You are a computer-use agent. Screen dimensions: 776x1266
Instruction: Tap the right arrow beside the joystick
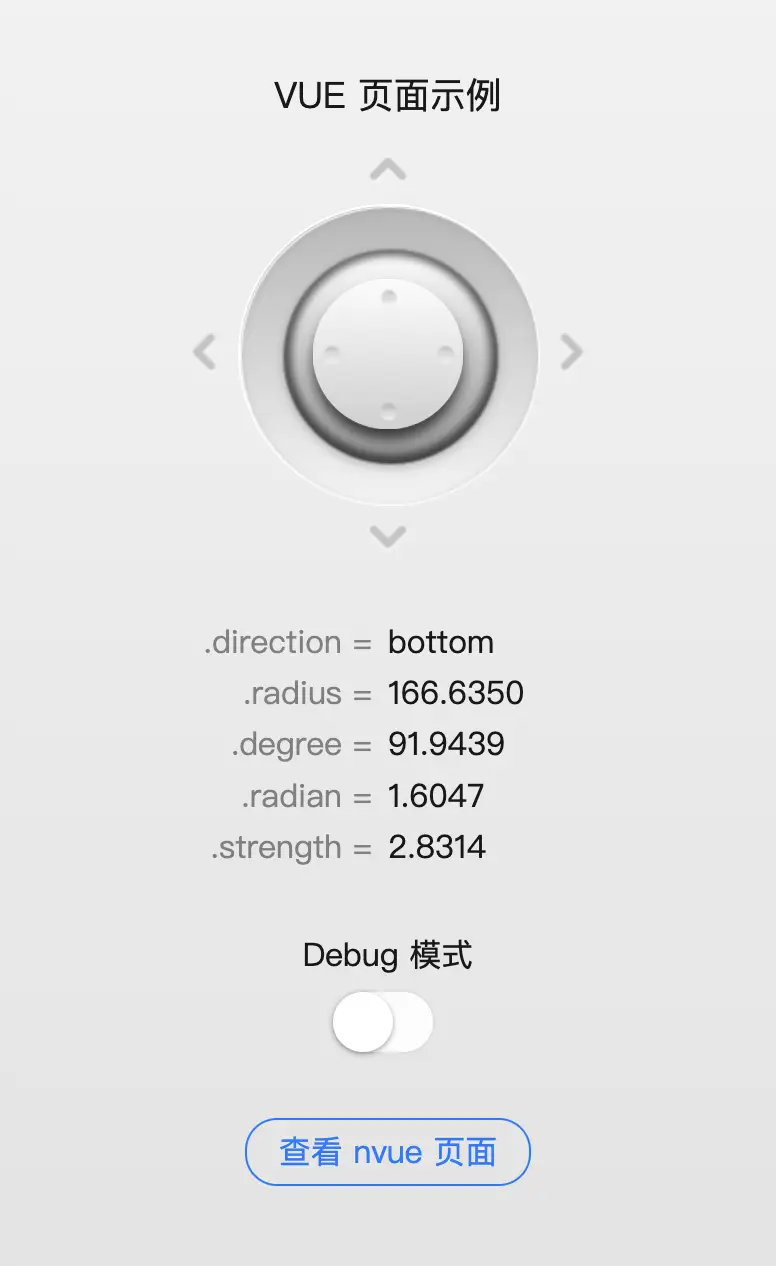pyautogui.click(x=571, y=352)
